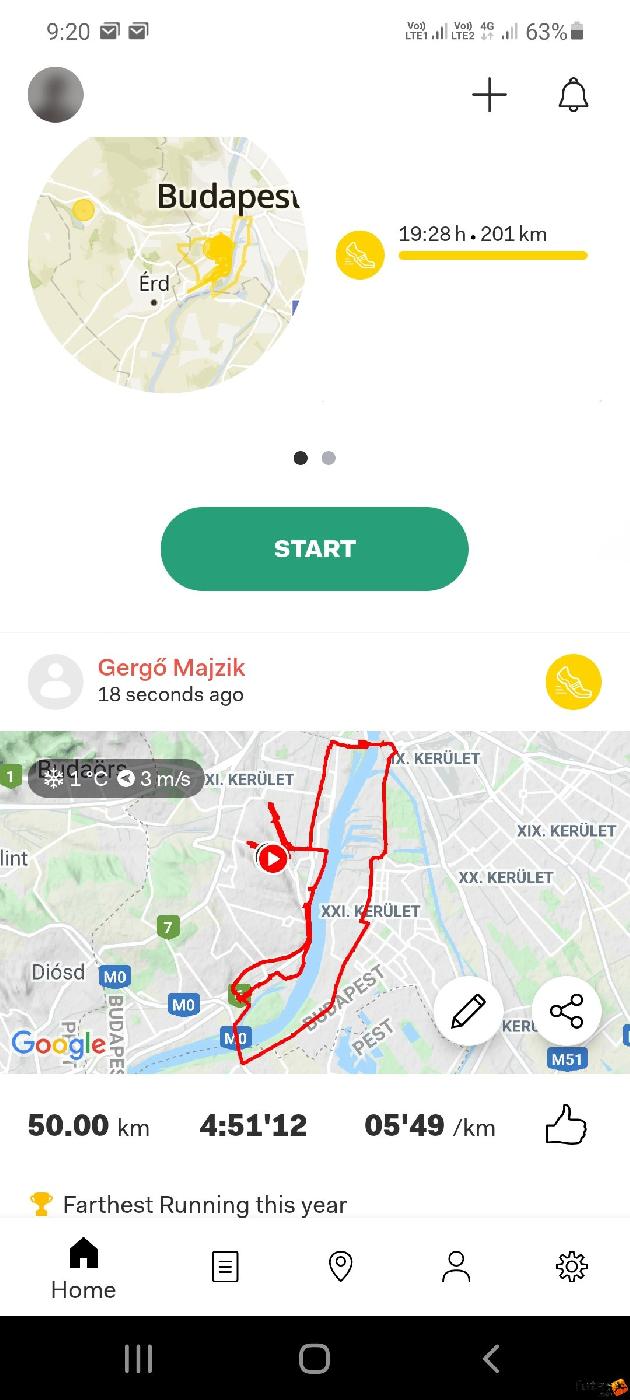Like the 50.00 km workout
The height and width of the screenshot is (1400, 630).
point(566,1126)
